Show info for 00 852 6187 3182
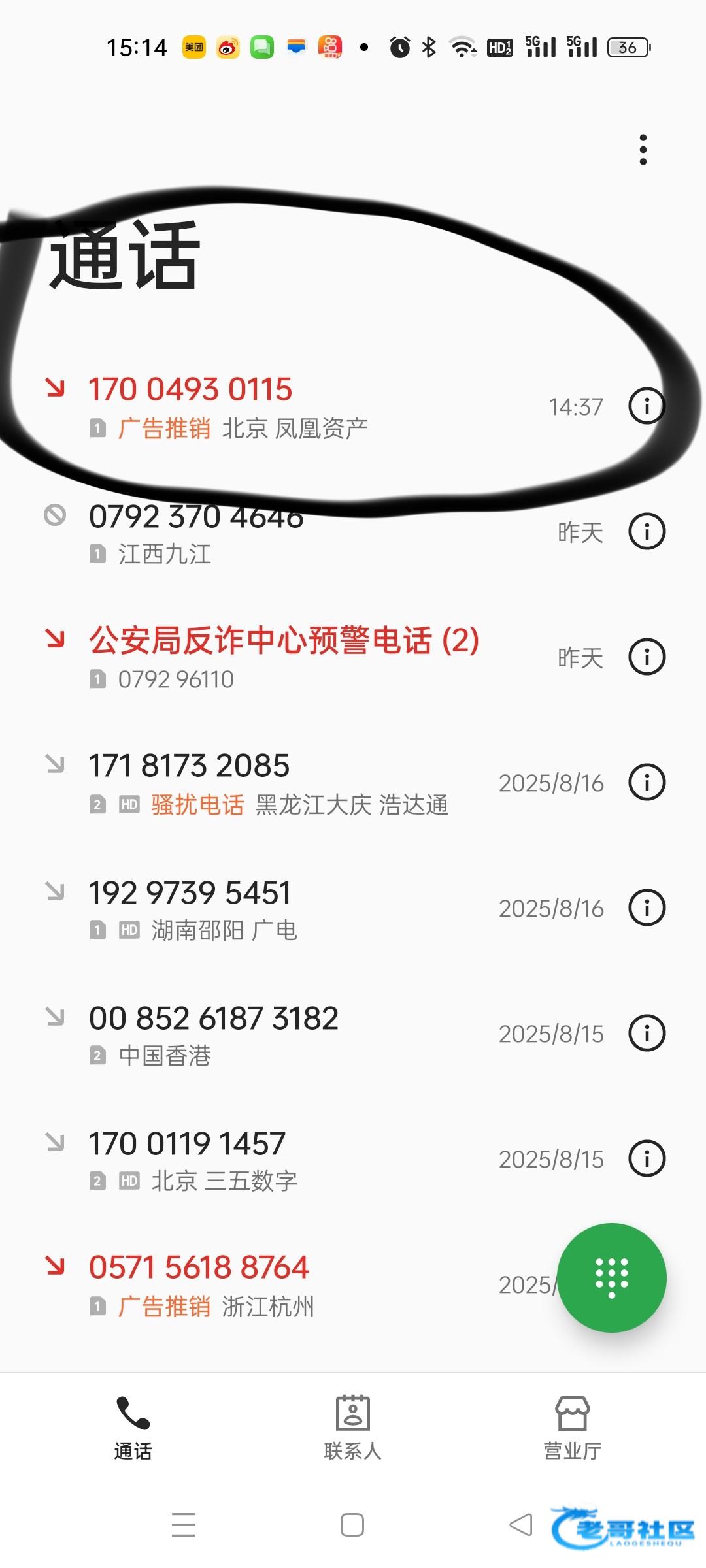 pyautogui.click(x=647, y=1033)
